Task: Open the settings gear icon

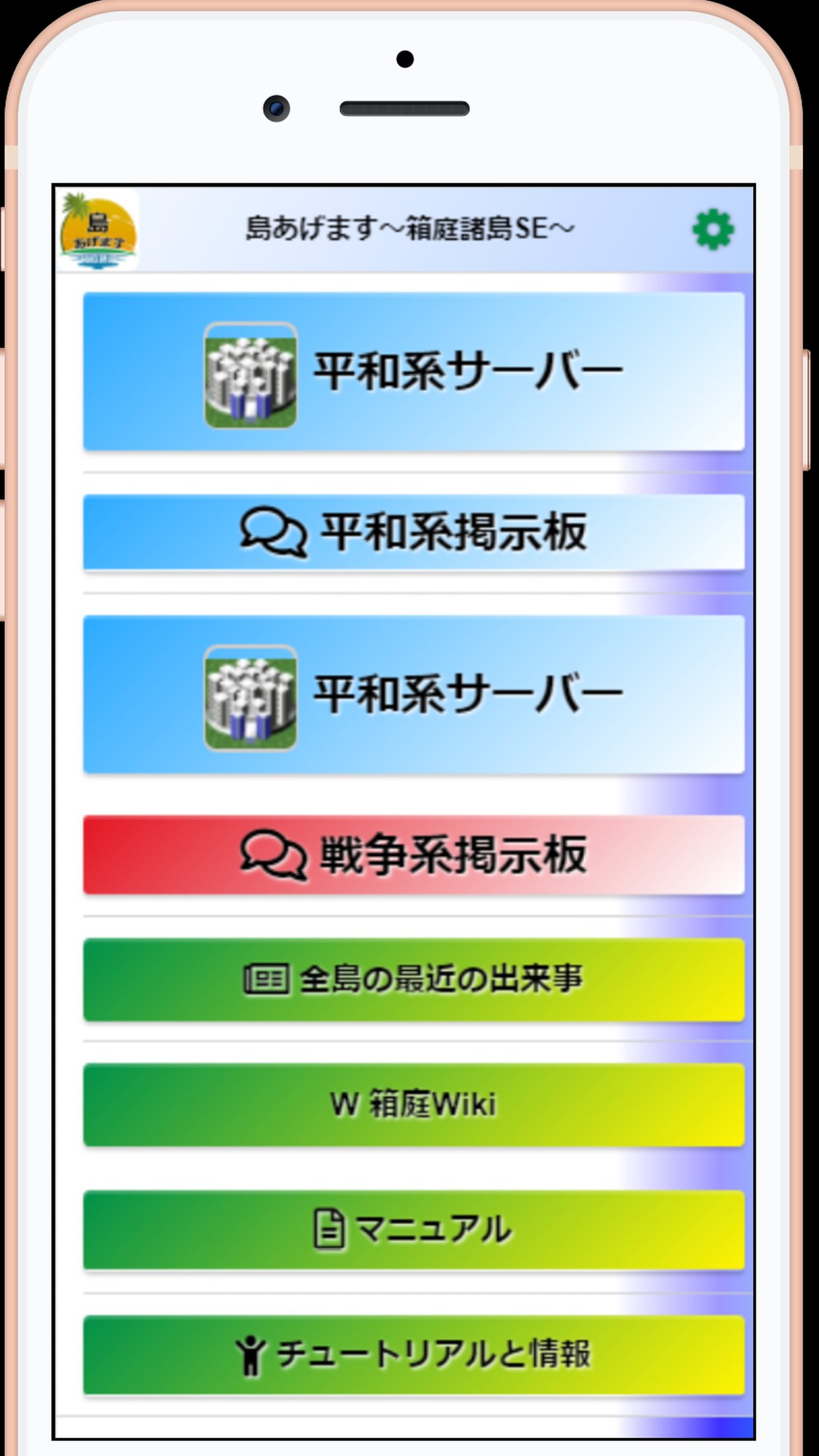Action: click(x=712, y=229)
